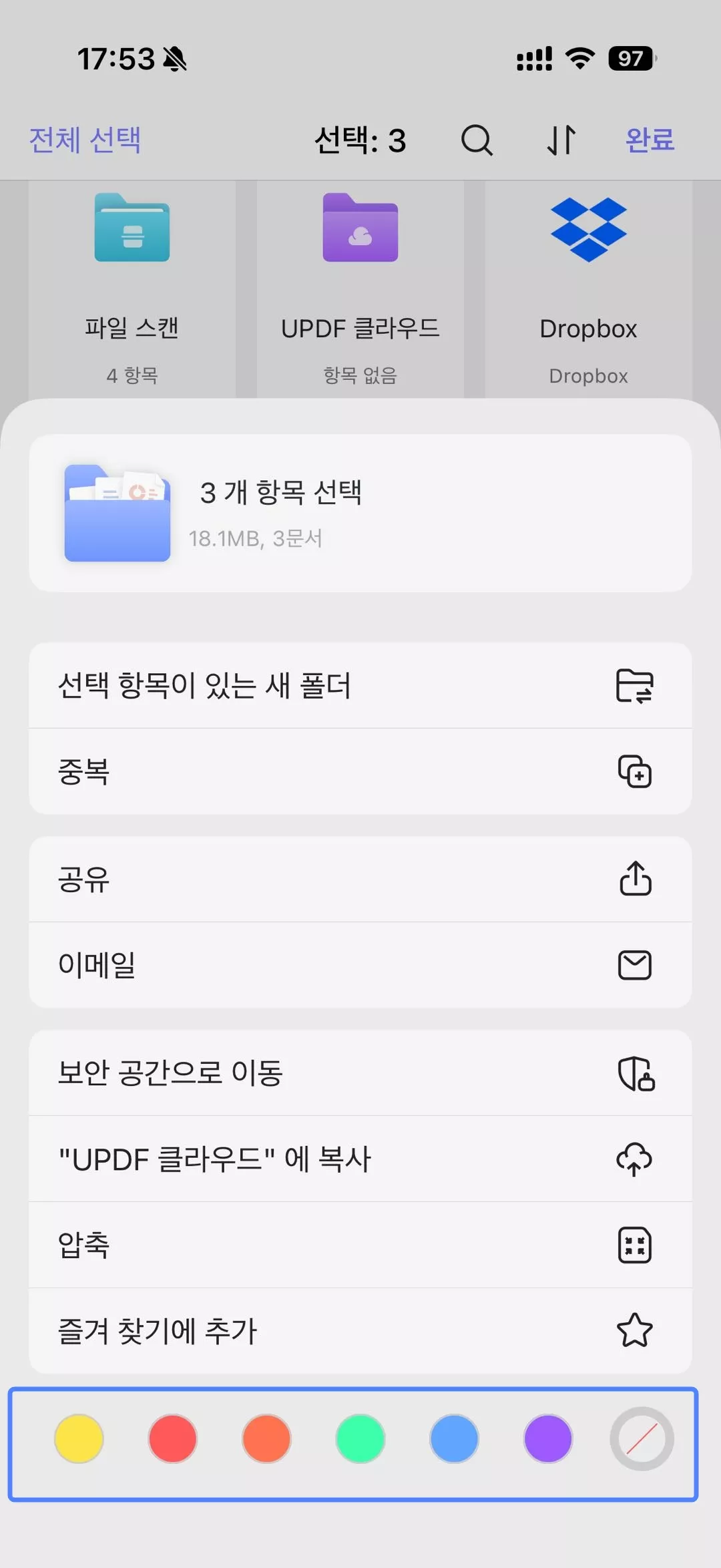Viewport: 721px width, 1568px height.
Task: Tap the compress archive icon beside 압축
Action: coord(636,1245)
